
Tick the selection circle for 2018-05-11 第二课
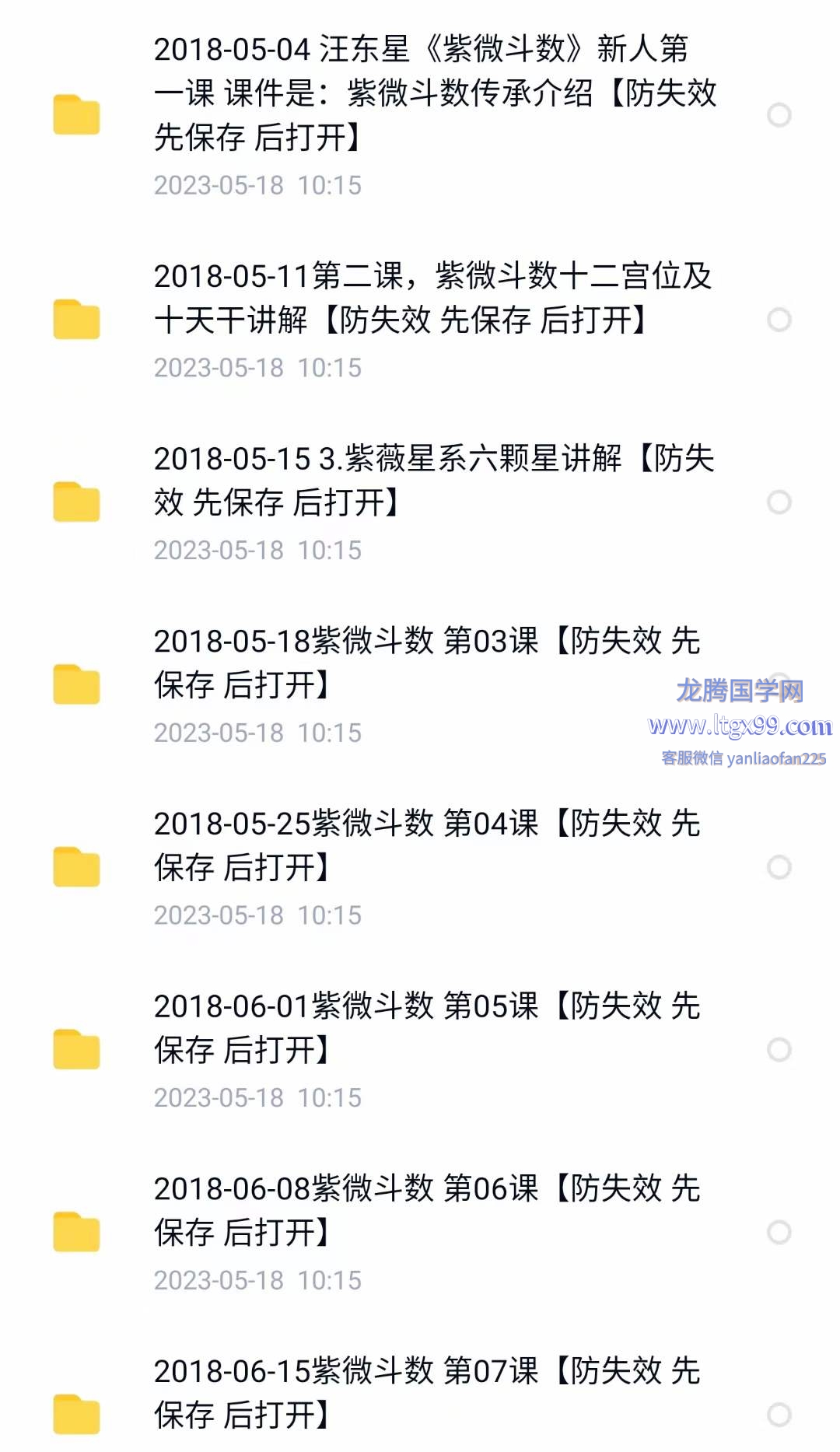[779, 320]
